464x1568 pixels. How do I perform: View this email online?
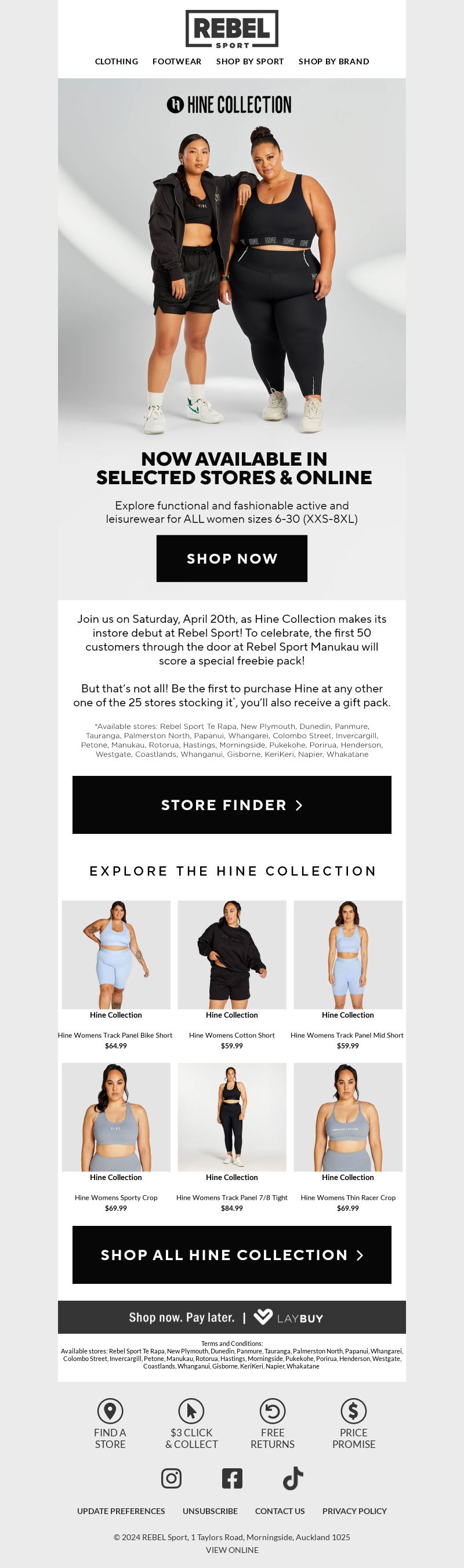click(x=231, y=1550)
